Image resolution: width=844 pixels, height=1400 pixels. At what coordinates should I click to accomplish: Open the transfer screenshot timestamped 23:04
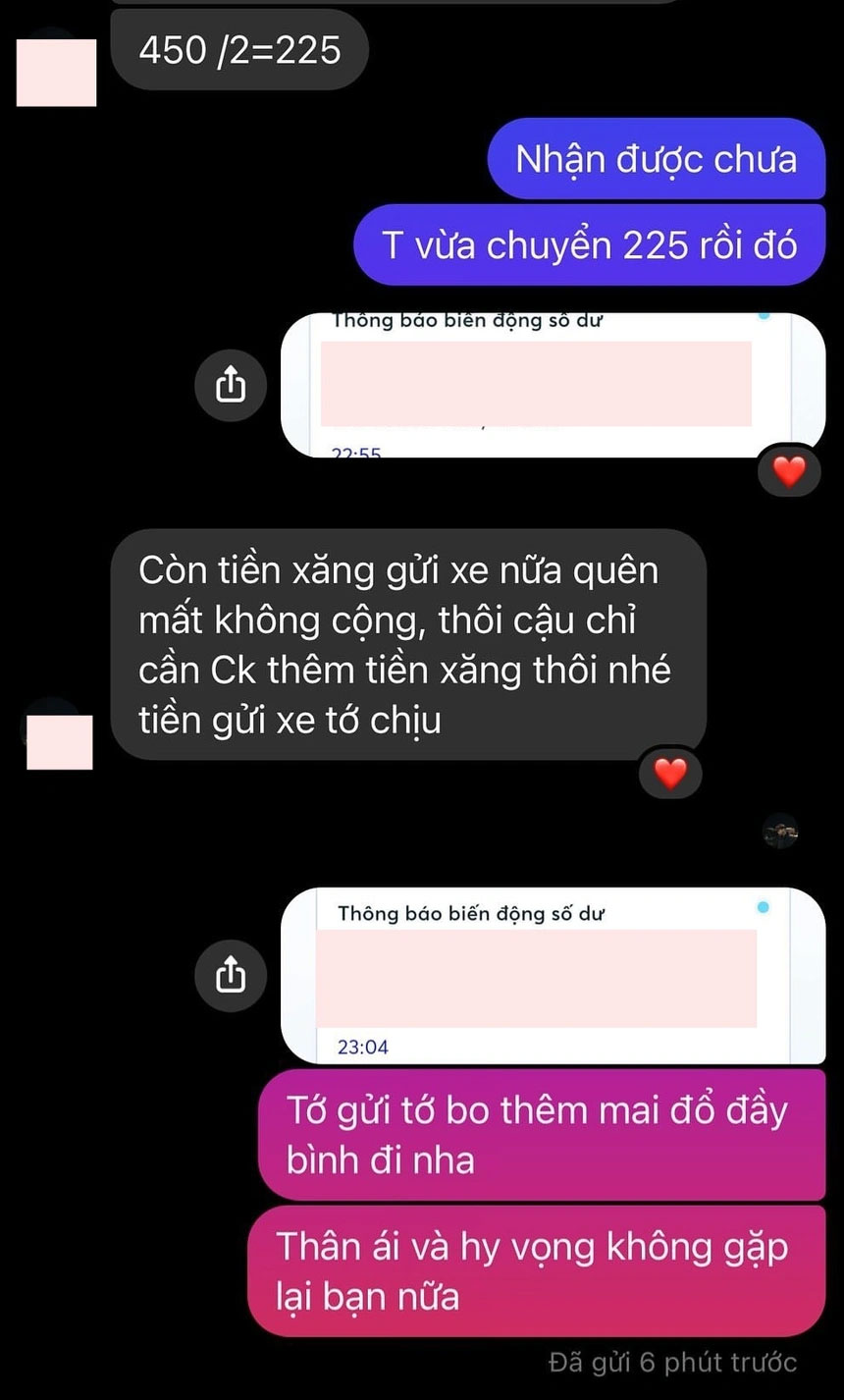(x=553, y=975)
